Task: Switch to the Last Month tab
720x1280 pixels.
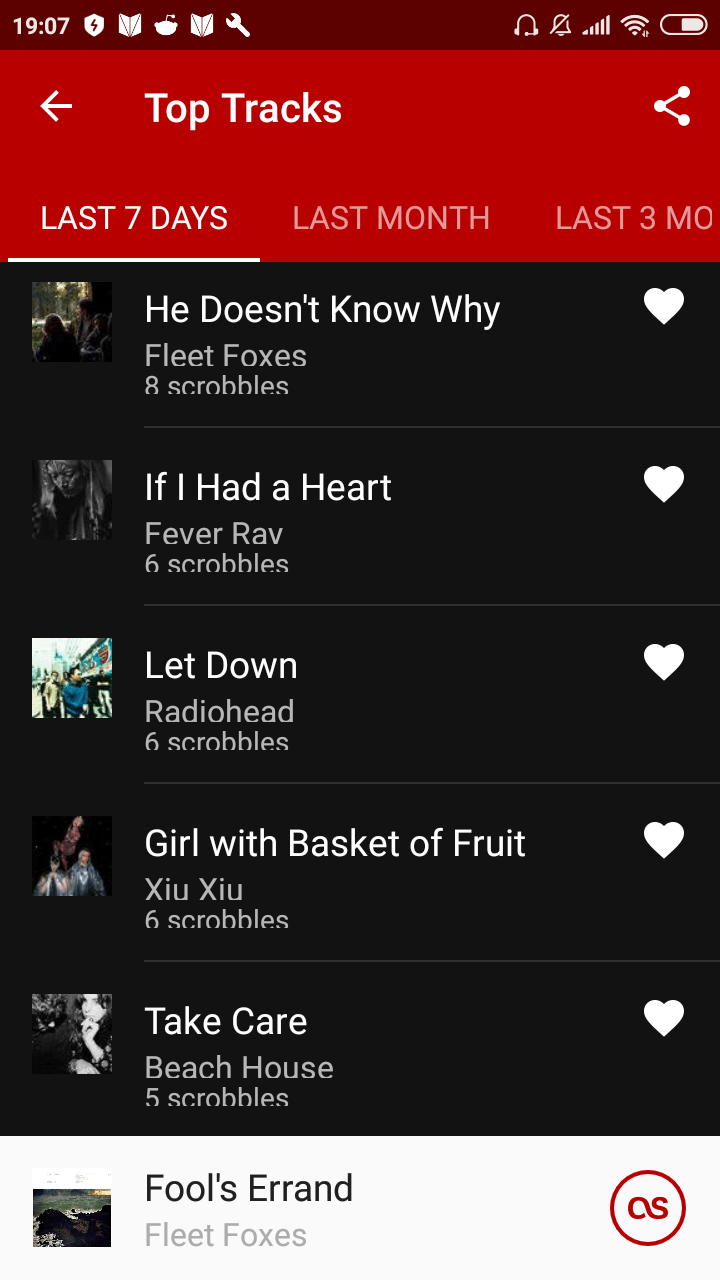Action: coord(391,218)
